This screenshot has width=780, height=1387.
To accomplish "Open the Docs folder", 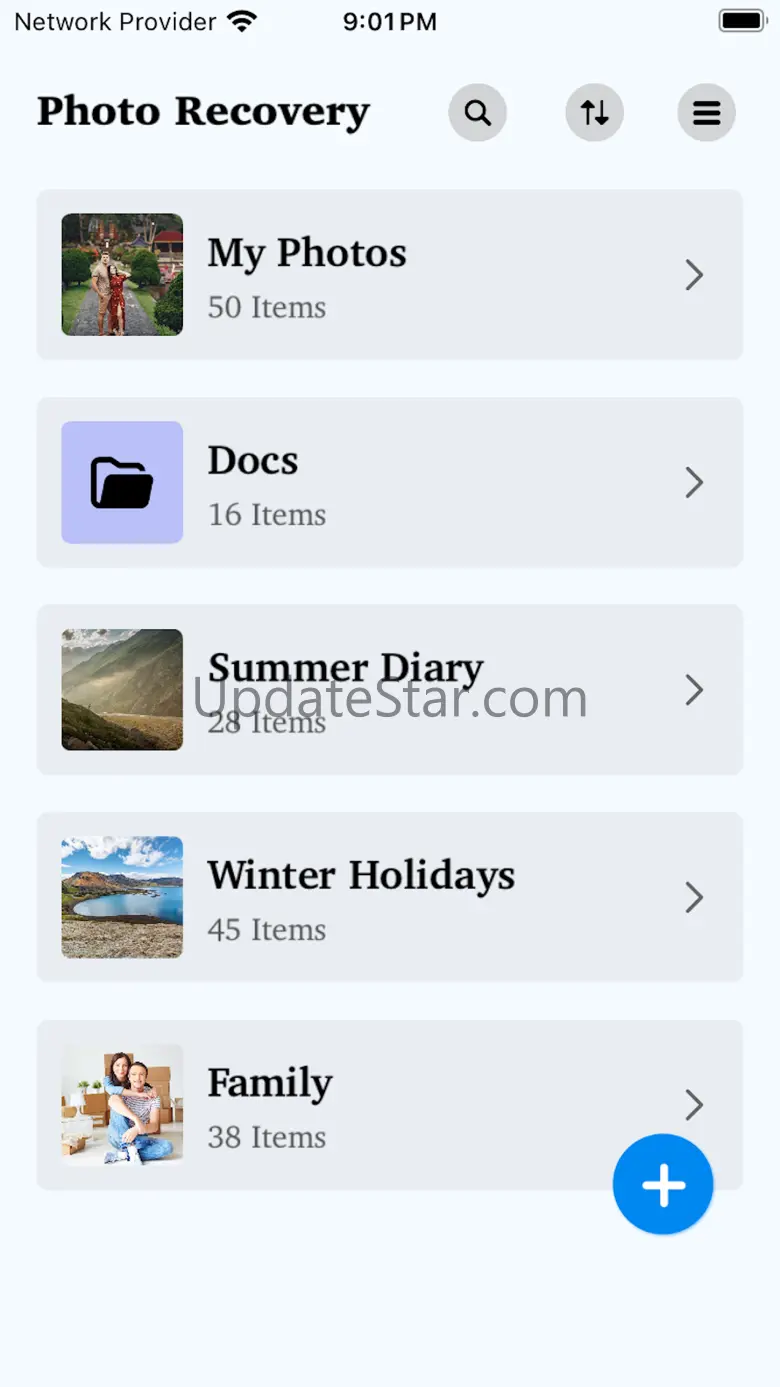I will coord(389,482).
